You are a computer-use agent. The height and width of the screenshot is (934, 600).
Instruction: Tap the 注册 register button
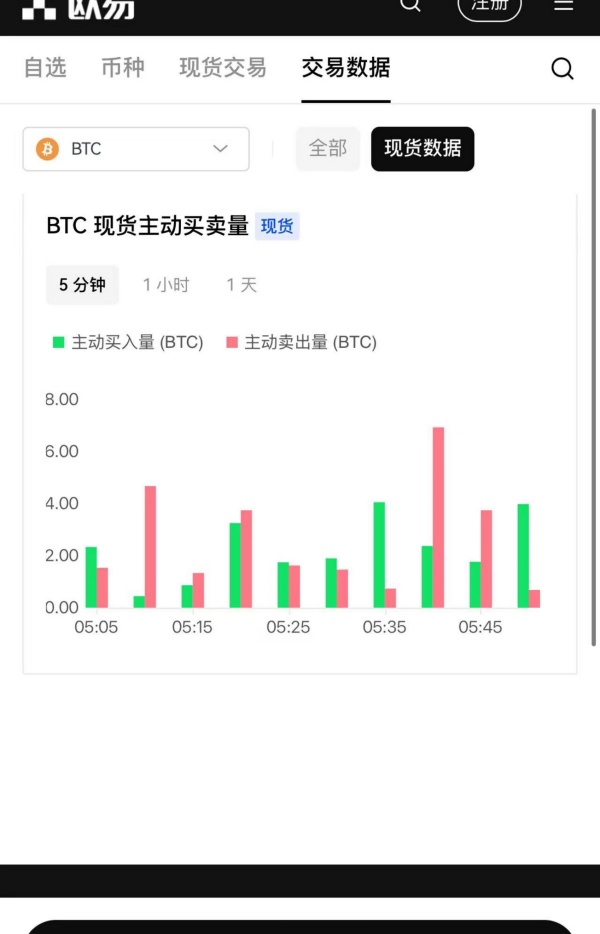(x=489, y=6)
